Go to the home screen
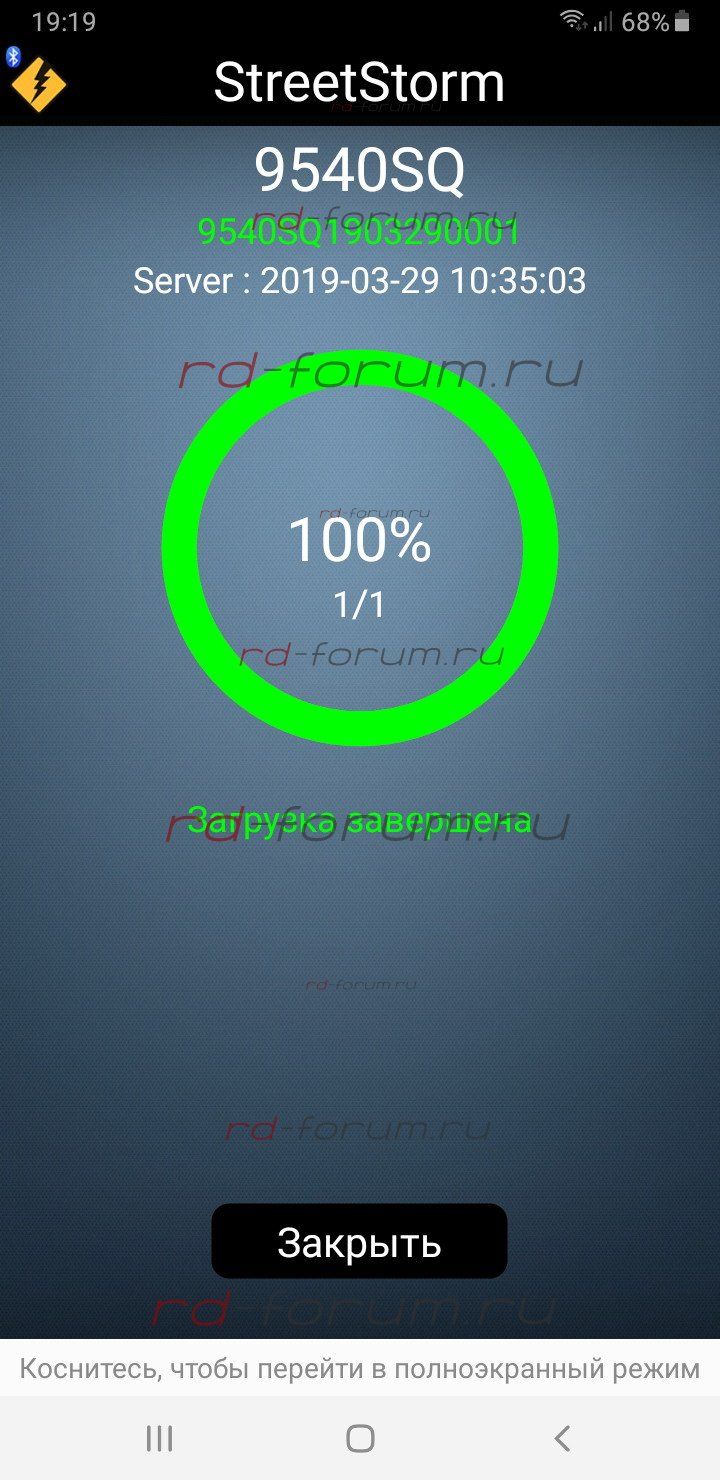720x1480 pixels. (x=360, y=1438)
